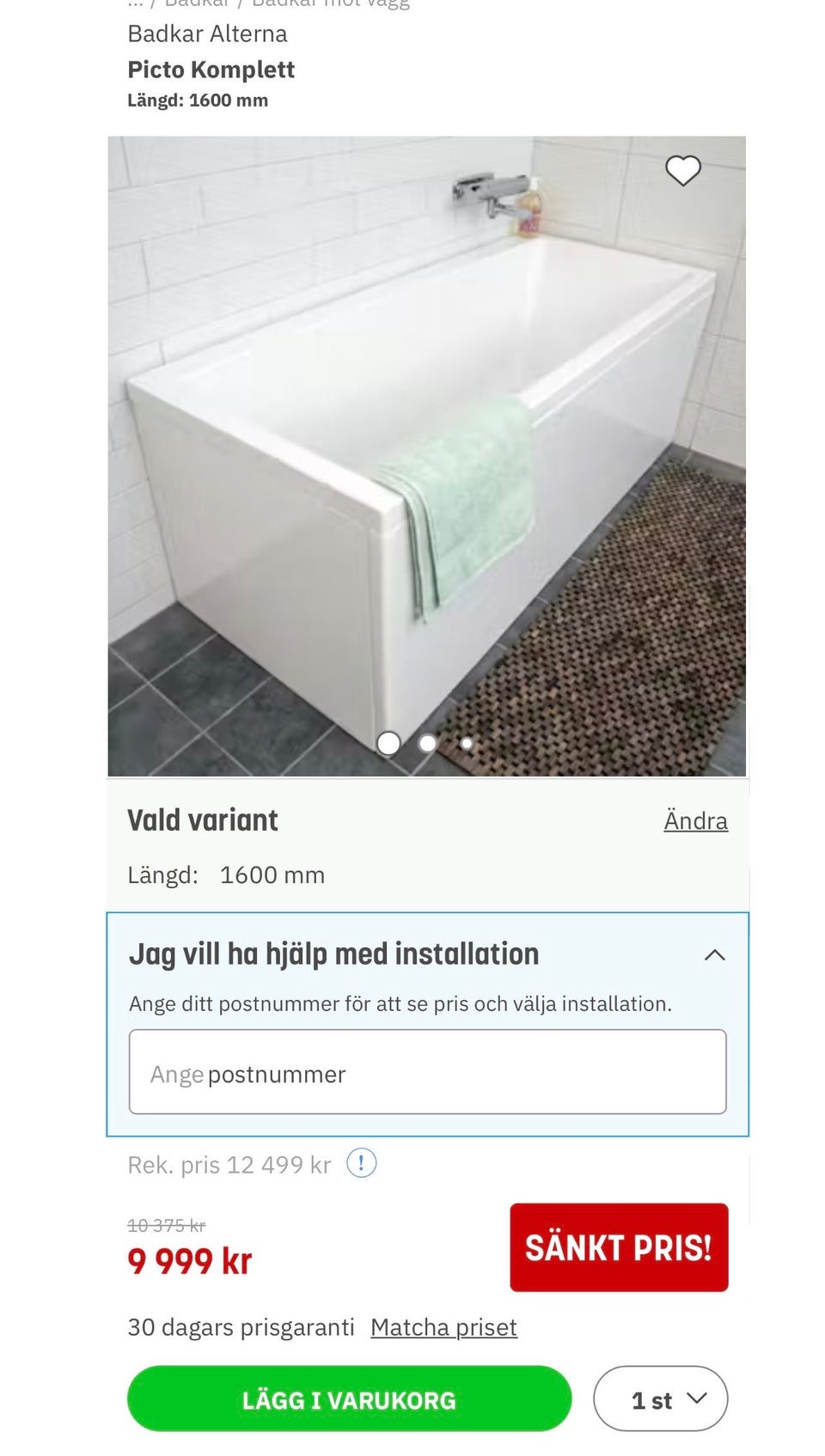Select the third image carousel dot
This screenshot has height=1456, width=825.
pos(466,743)
